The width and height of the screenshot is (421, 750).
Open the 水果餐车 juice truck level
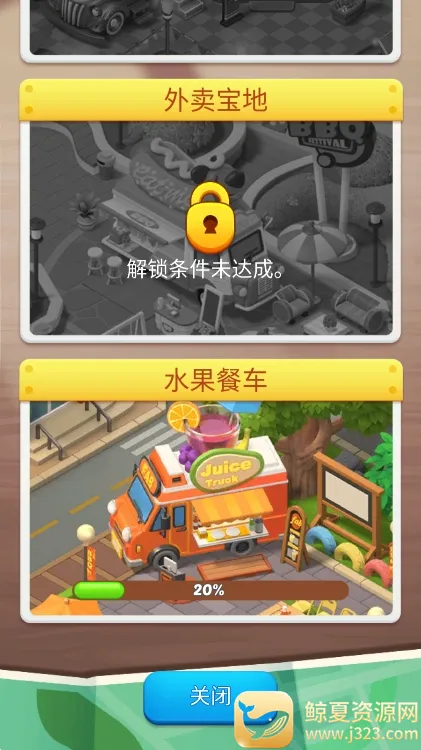(x=210, y=491)
